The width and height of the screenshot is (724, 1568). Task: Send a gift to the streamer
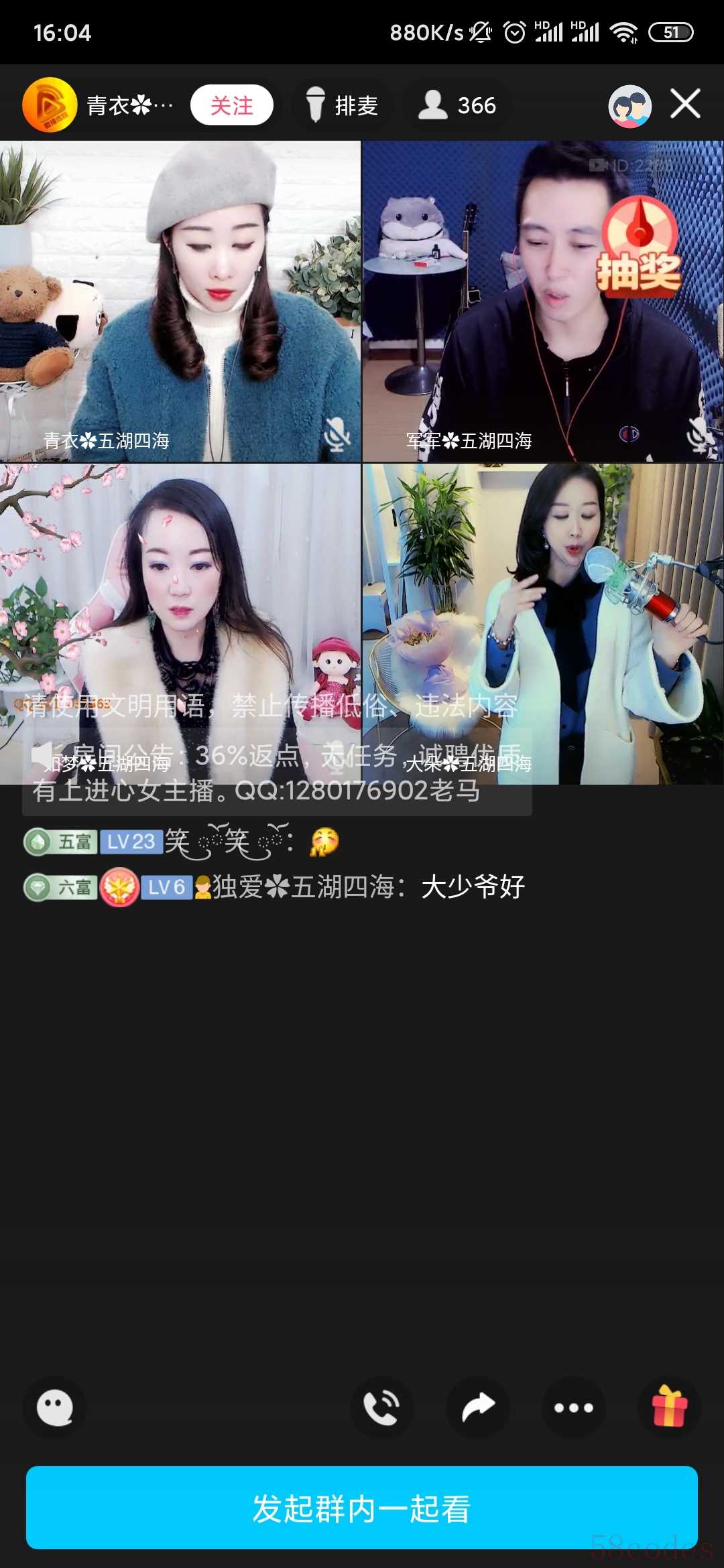[669, 1407]
